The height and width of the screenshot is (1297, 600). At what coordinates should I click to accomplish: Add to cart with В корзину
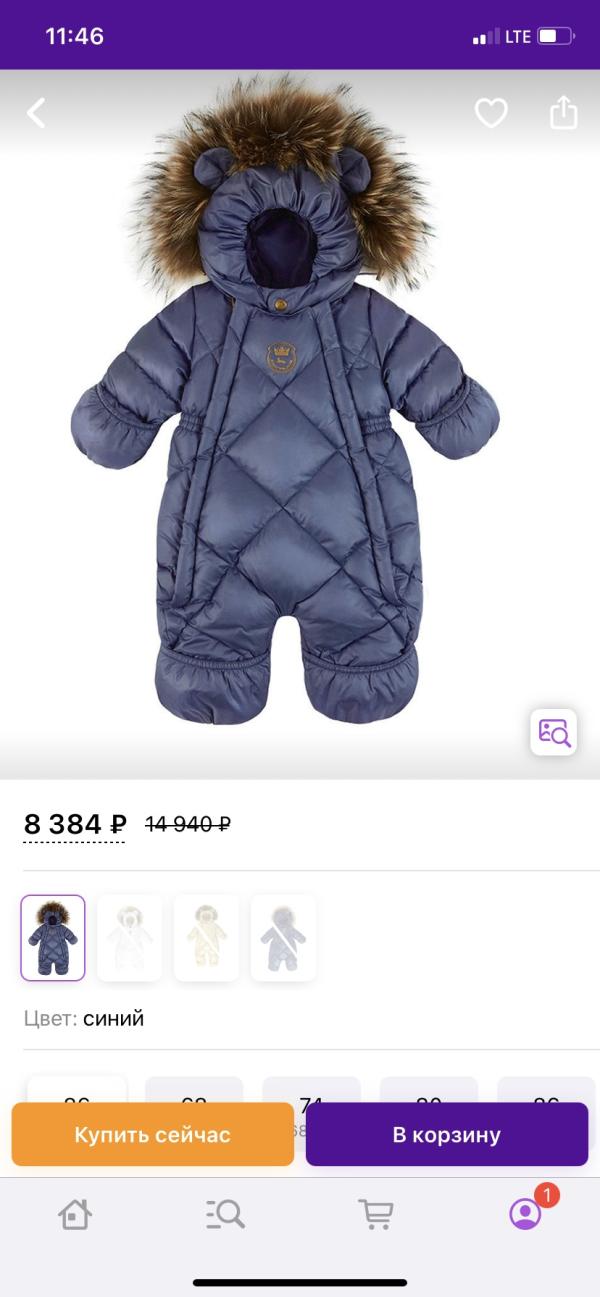pyautogui.click(x=447, y=1134)
